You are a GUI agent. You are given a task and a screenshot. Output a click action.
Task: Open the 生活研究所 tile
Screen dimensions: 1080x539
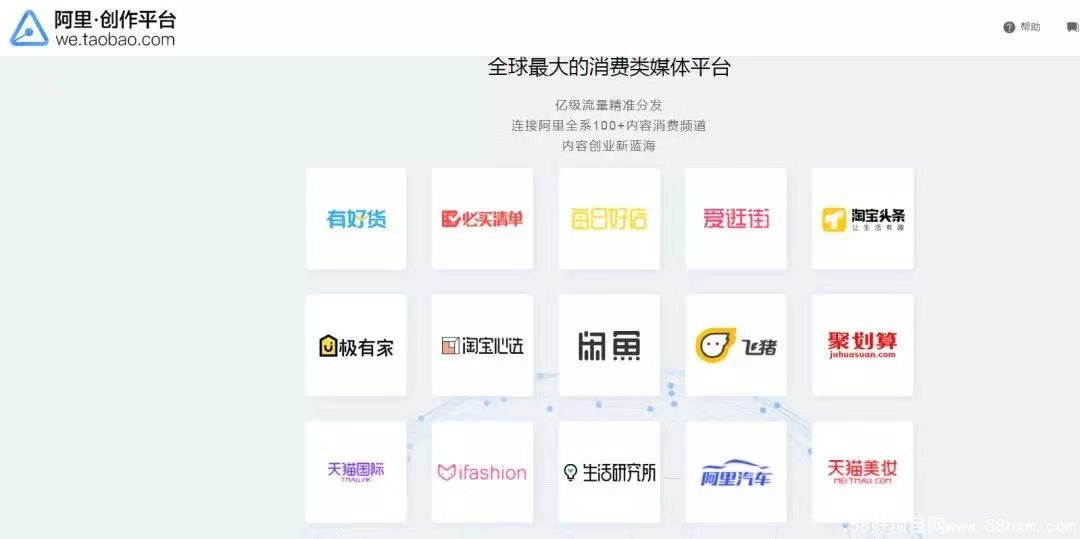[609, 471]
